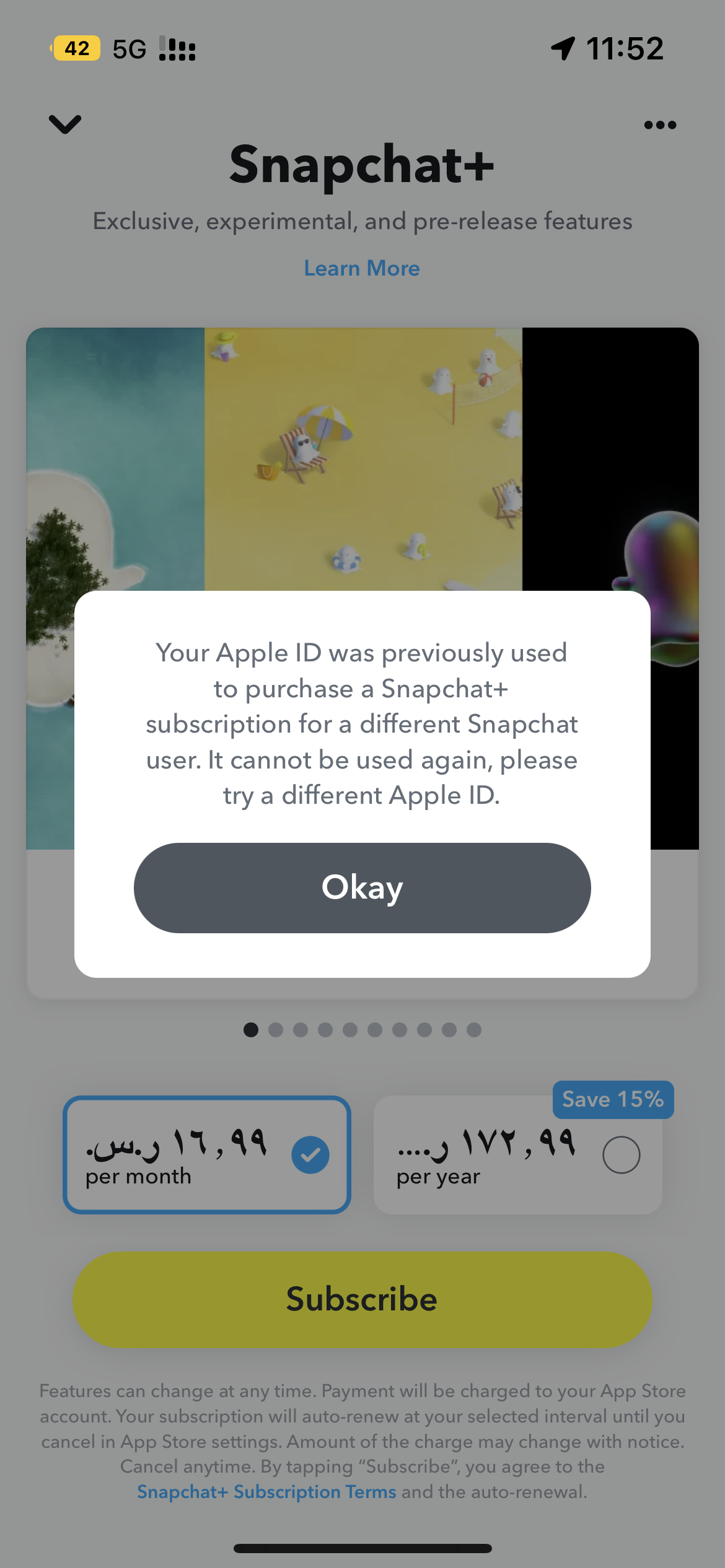The height and width of the screenshot is (1568, 725).
Task: Open the three-dot overflow menu
Action: [x=660, y=125]
